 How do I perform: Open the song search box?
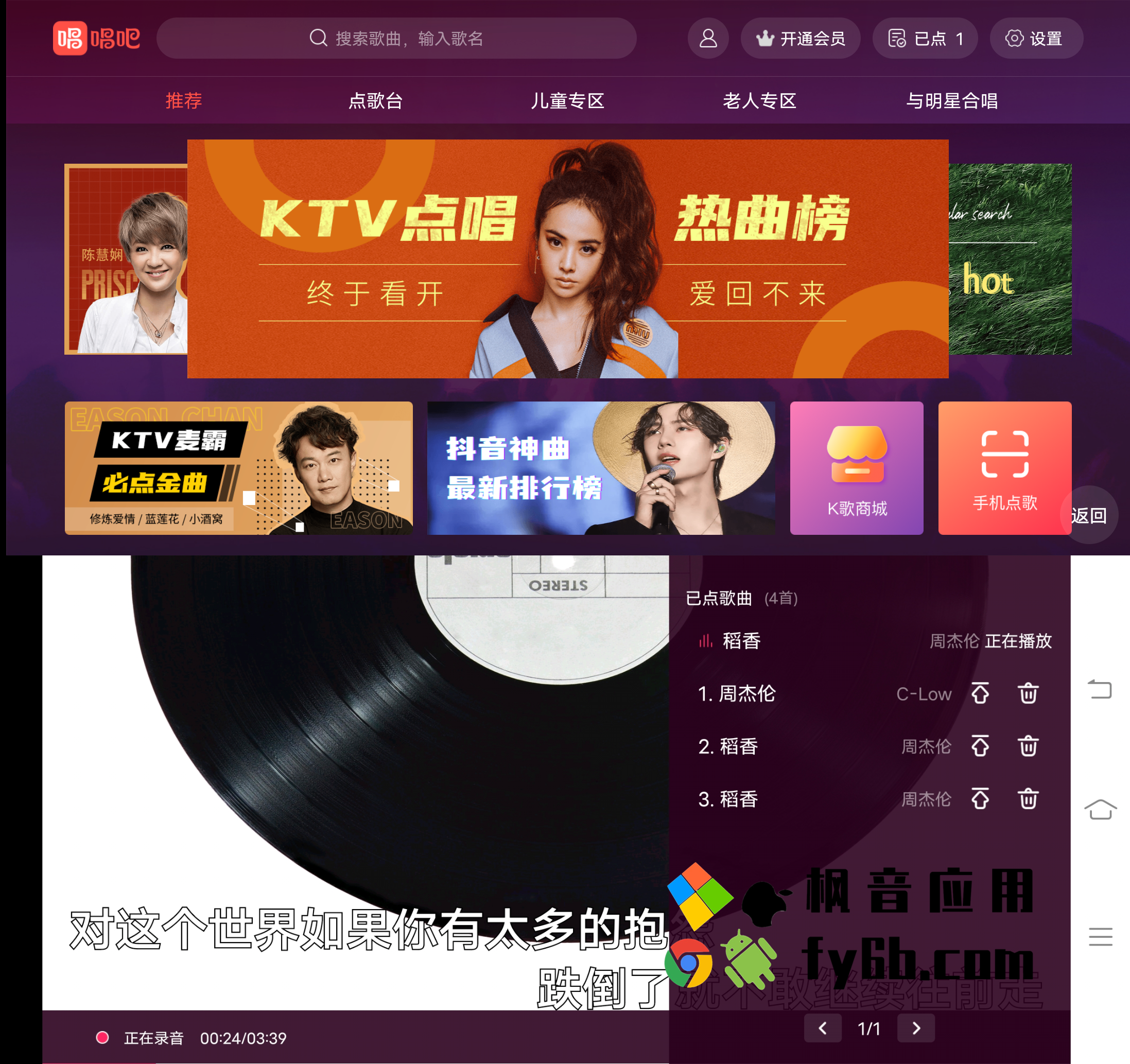[396, 38]
